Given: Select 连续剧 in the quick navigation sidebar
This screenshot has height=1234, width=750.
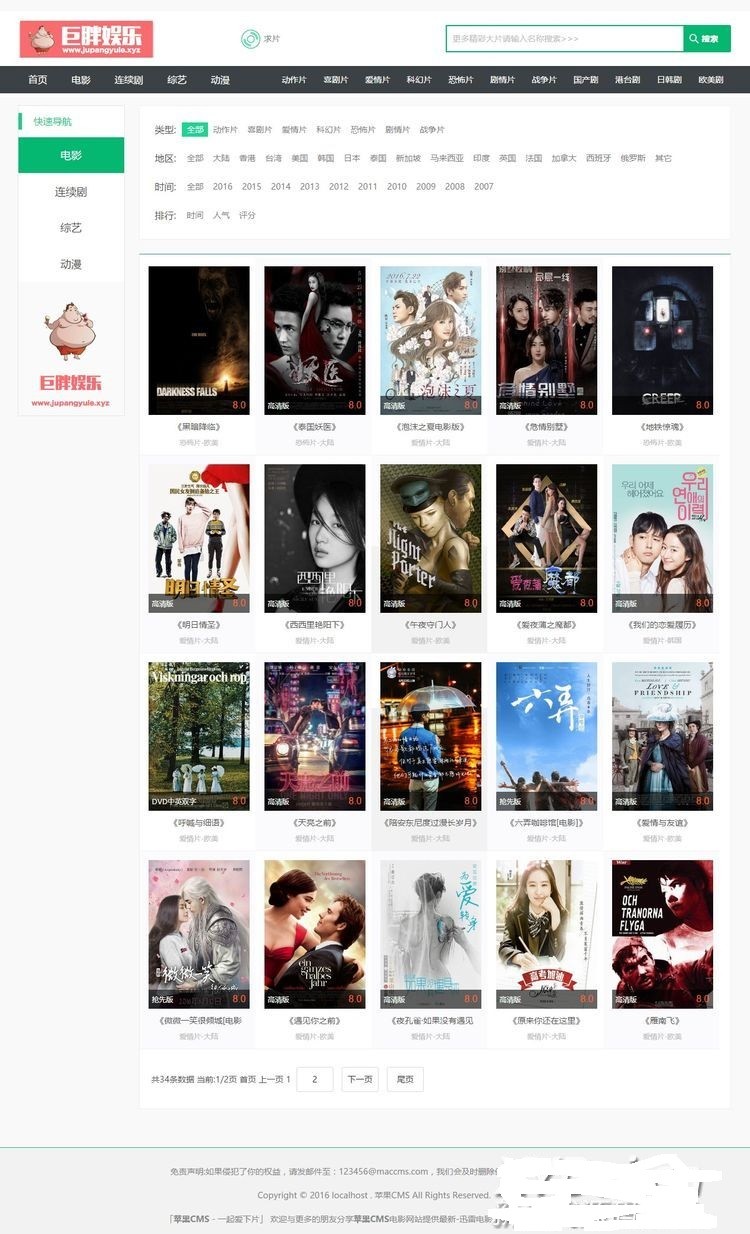Looking at the screenshot, I should [x=69, y=191].
